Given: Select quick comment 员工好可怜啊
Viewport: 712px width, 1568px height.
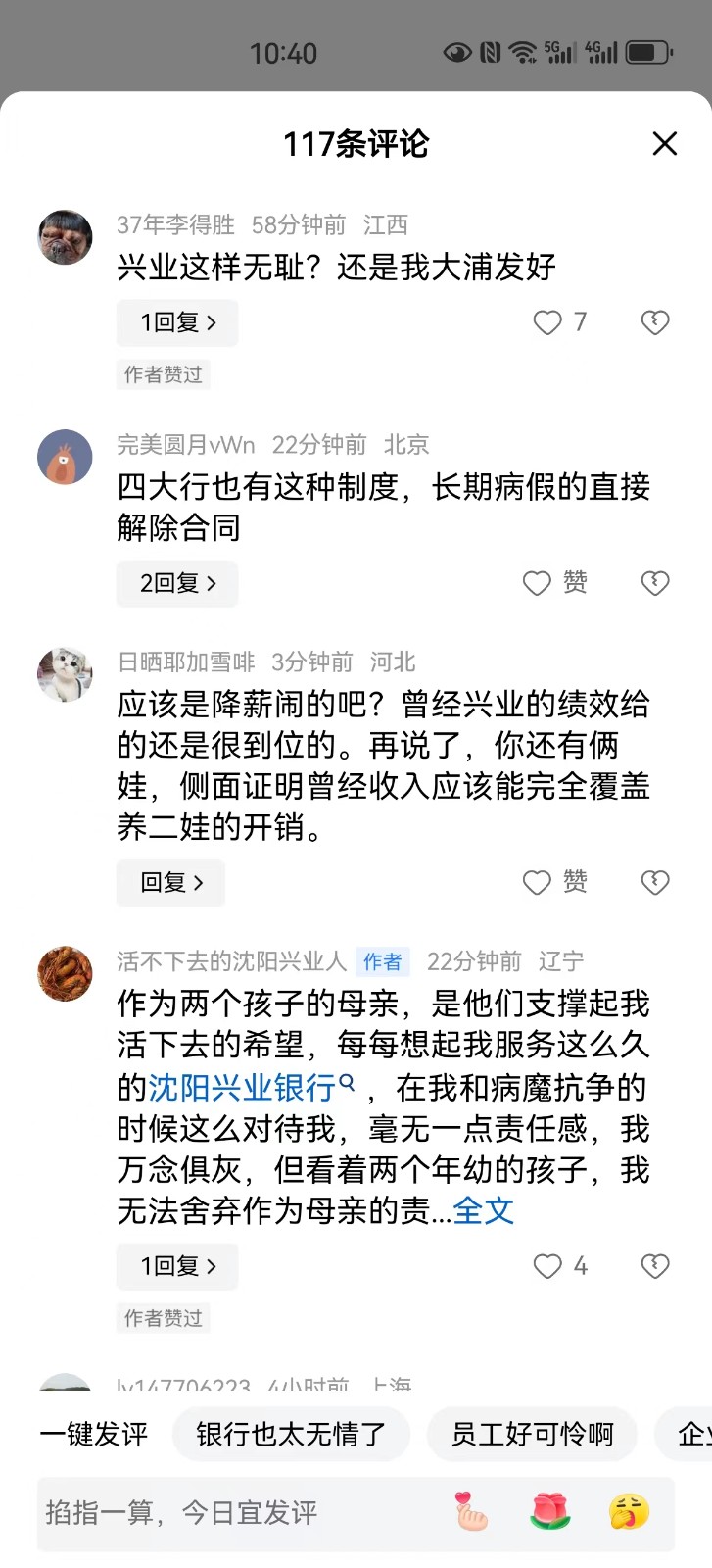Looking at the screenshot, I should [532, 1435].
